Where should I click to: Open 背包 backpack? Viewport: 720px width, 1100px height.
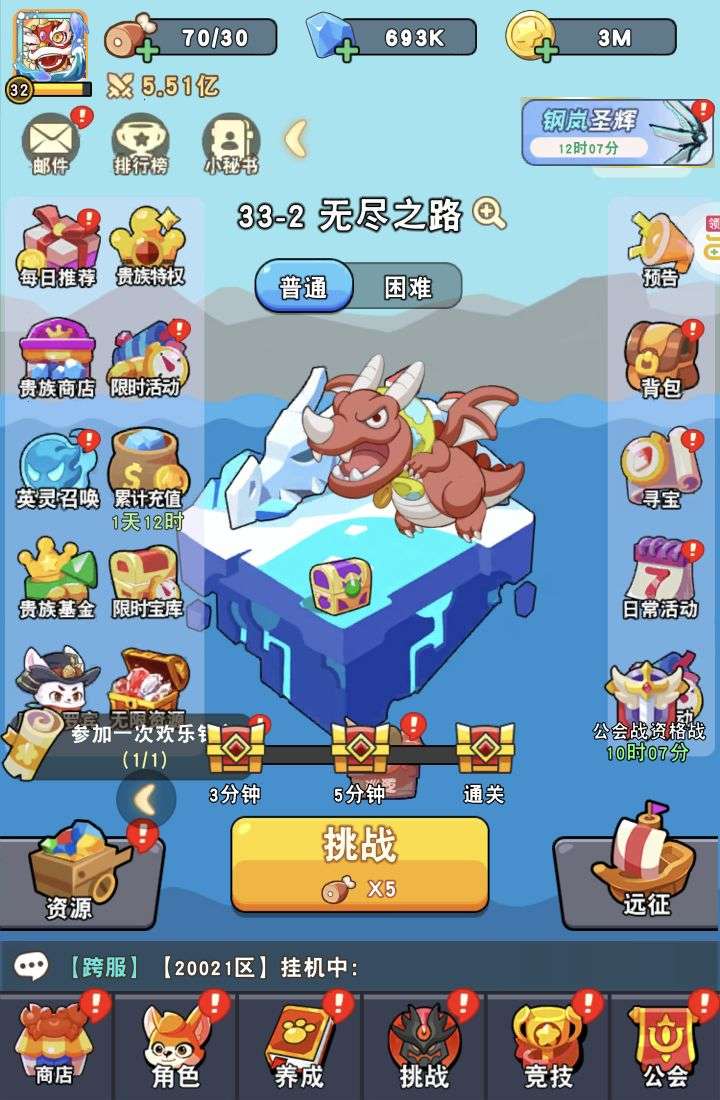pos(661,357)
